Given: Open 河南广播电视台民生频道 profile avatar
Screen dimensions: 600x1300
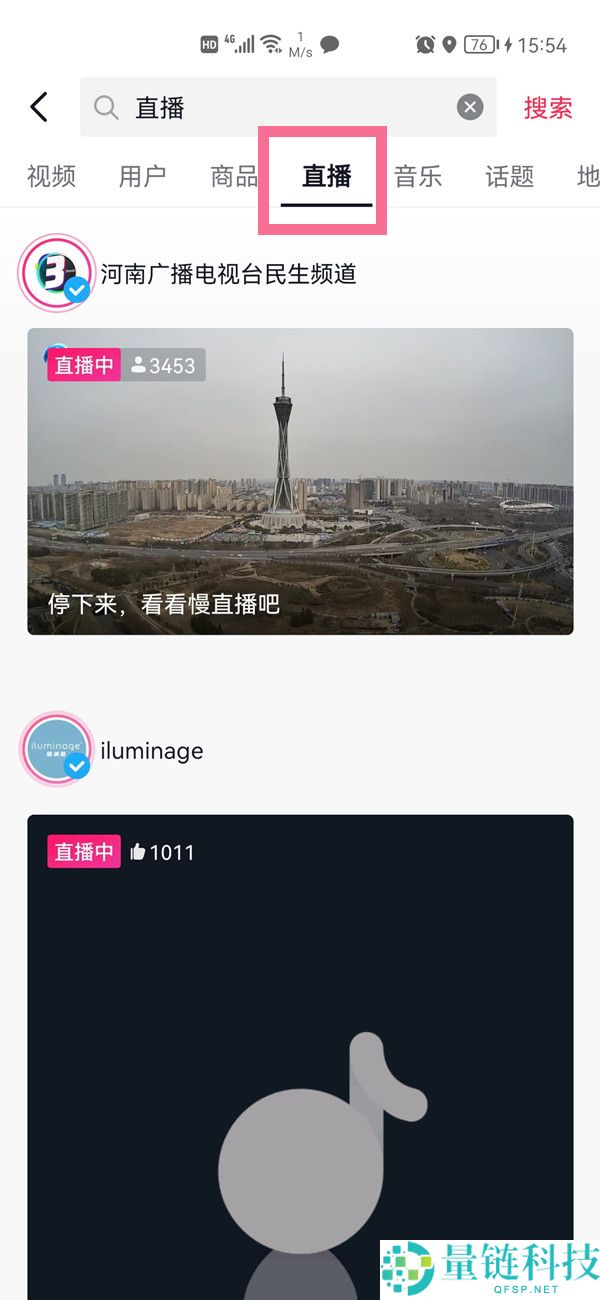Looking at the screenshot, I should click(x=56, y=274).
